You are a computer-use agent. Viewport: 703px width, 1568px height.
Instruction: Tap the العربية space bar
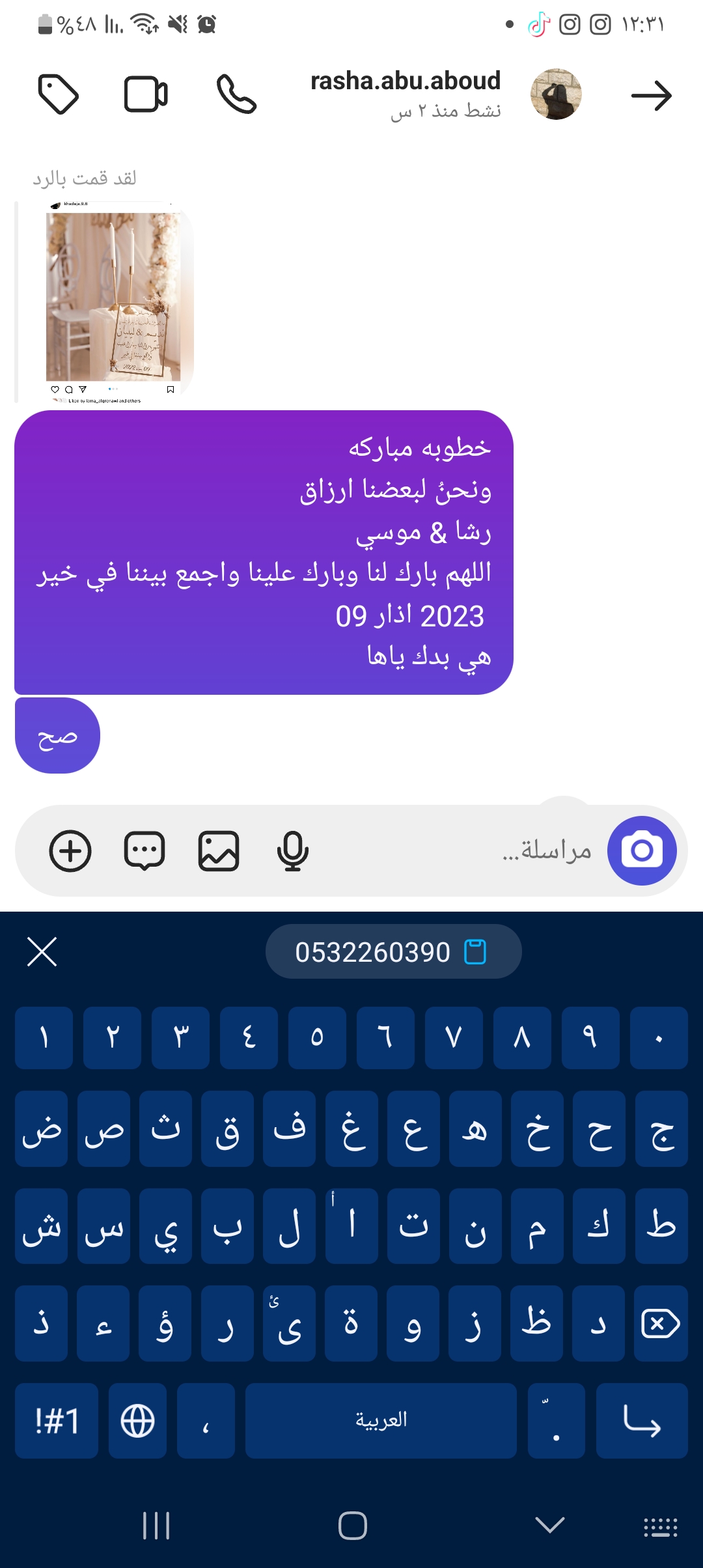381,1420
